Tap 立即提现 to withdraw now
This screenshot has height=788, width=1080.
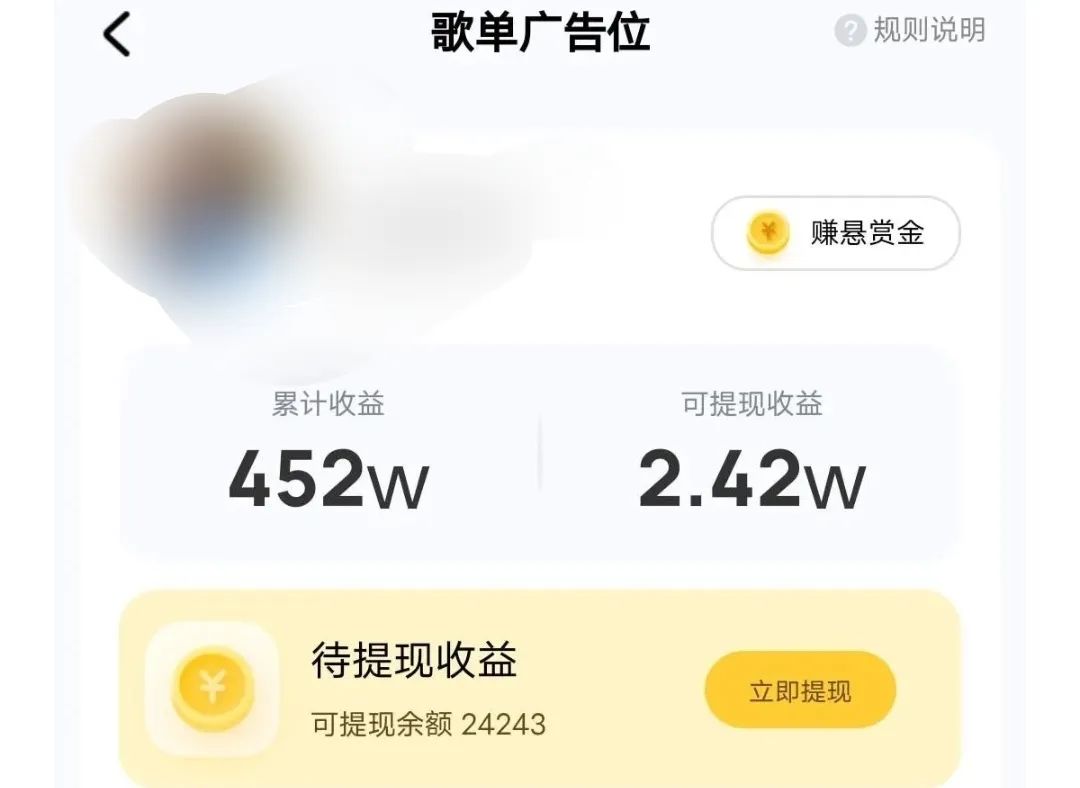click(x=800, y=691)
